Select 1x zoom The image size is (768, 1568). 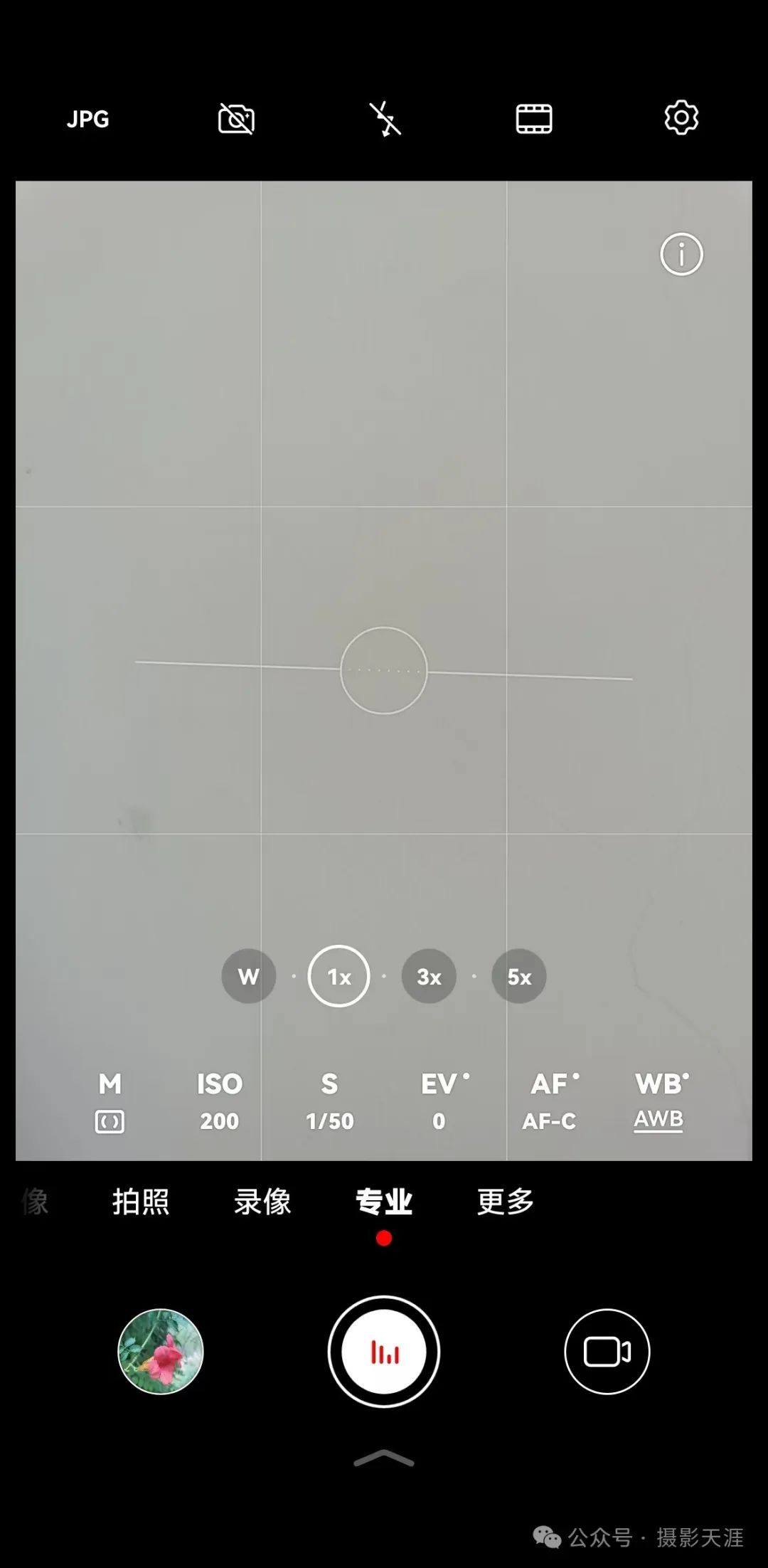click(339, 976)
